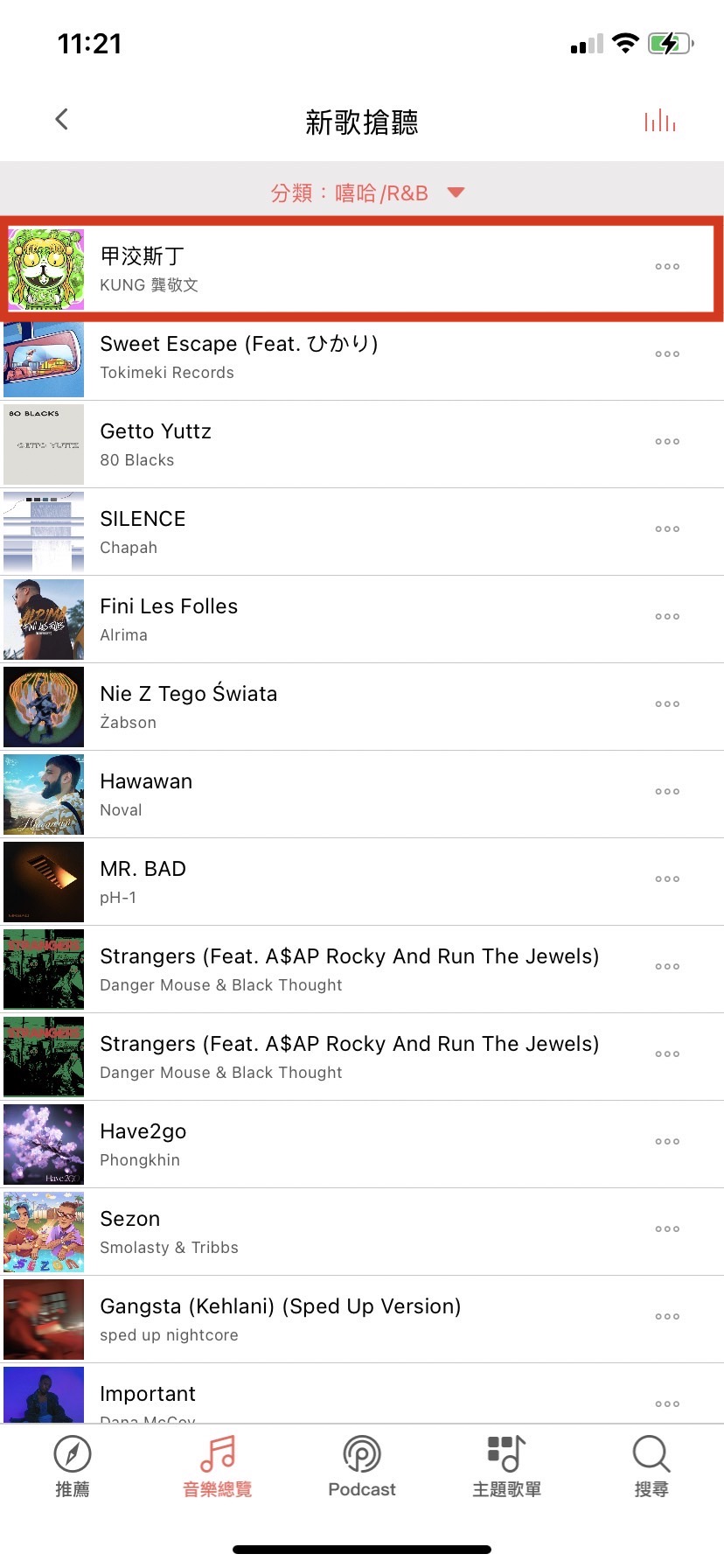
Task: Switch to the Podcast tab
Action: pos(362,1466)
